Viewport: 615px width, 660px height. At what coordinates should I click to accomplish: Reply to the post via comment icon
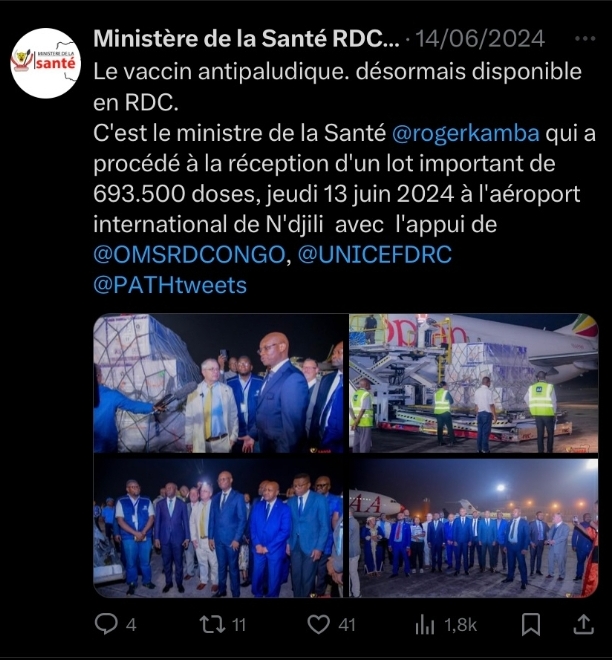(106, 624)
